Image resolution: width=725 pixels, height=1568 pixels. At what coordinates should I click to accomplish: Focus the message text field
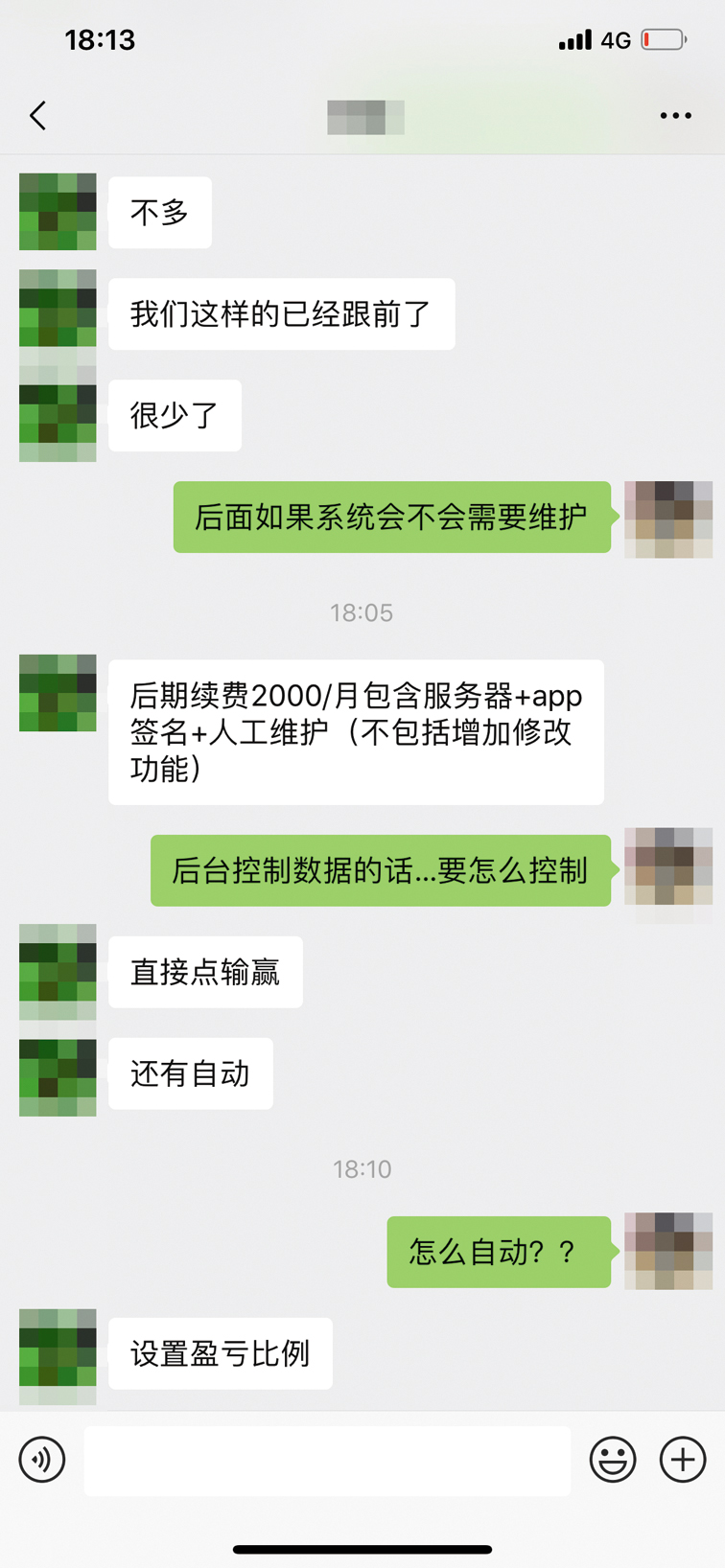(x=327, y=1460)
